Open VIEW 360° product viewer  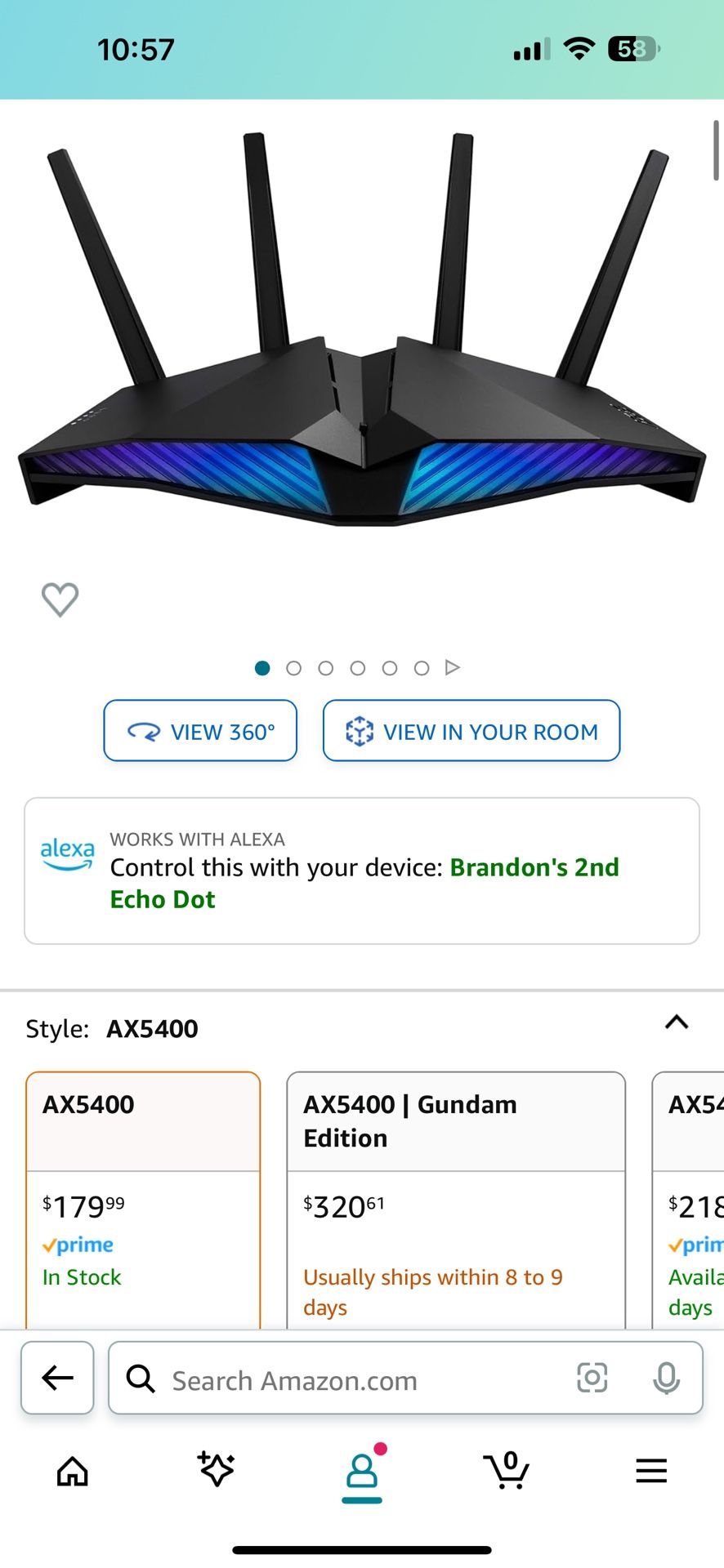[199, 730]
